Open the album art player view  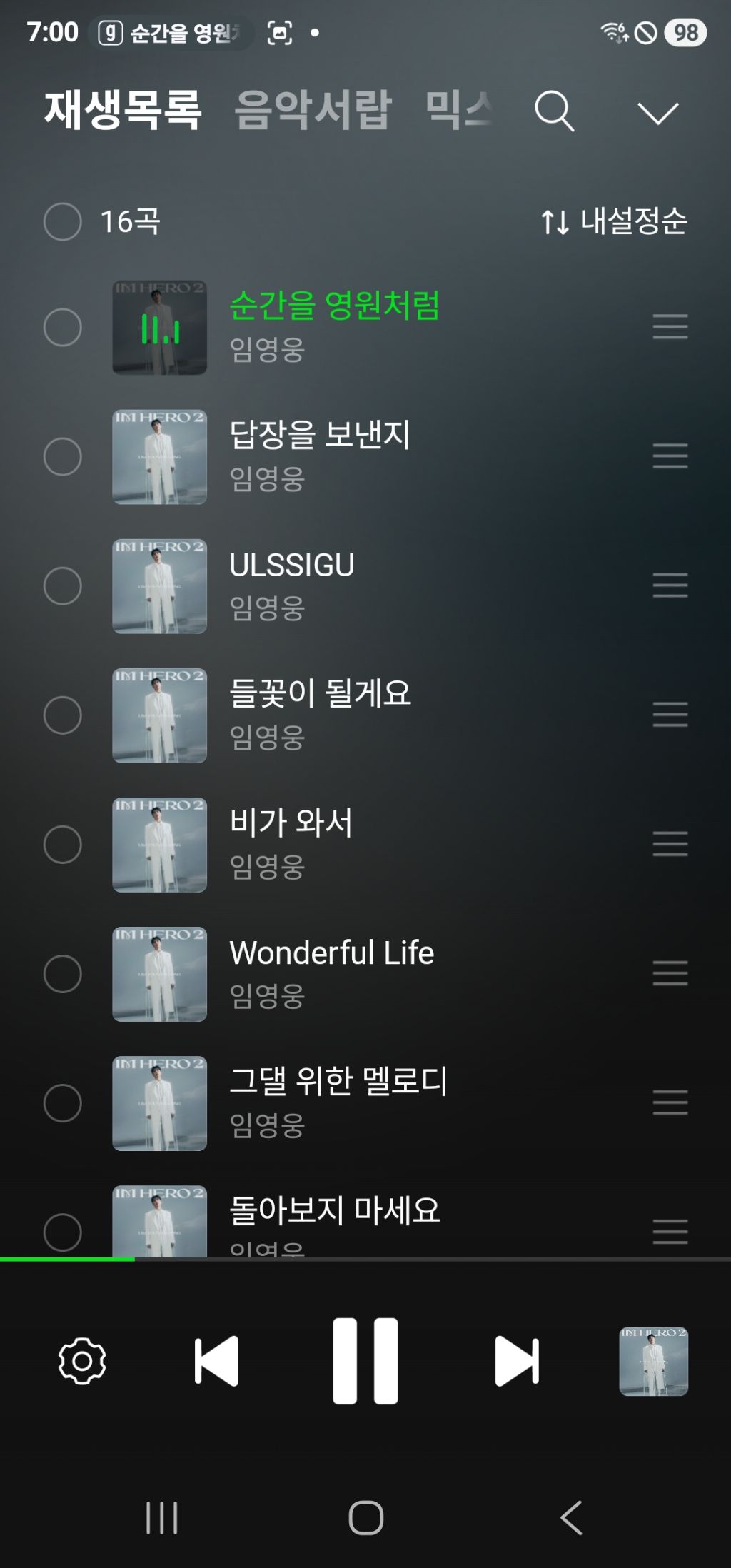pyautogui.click(x=653, y=1361)
